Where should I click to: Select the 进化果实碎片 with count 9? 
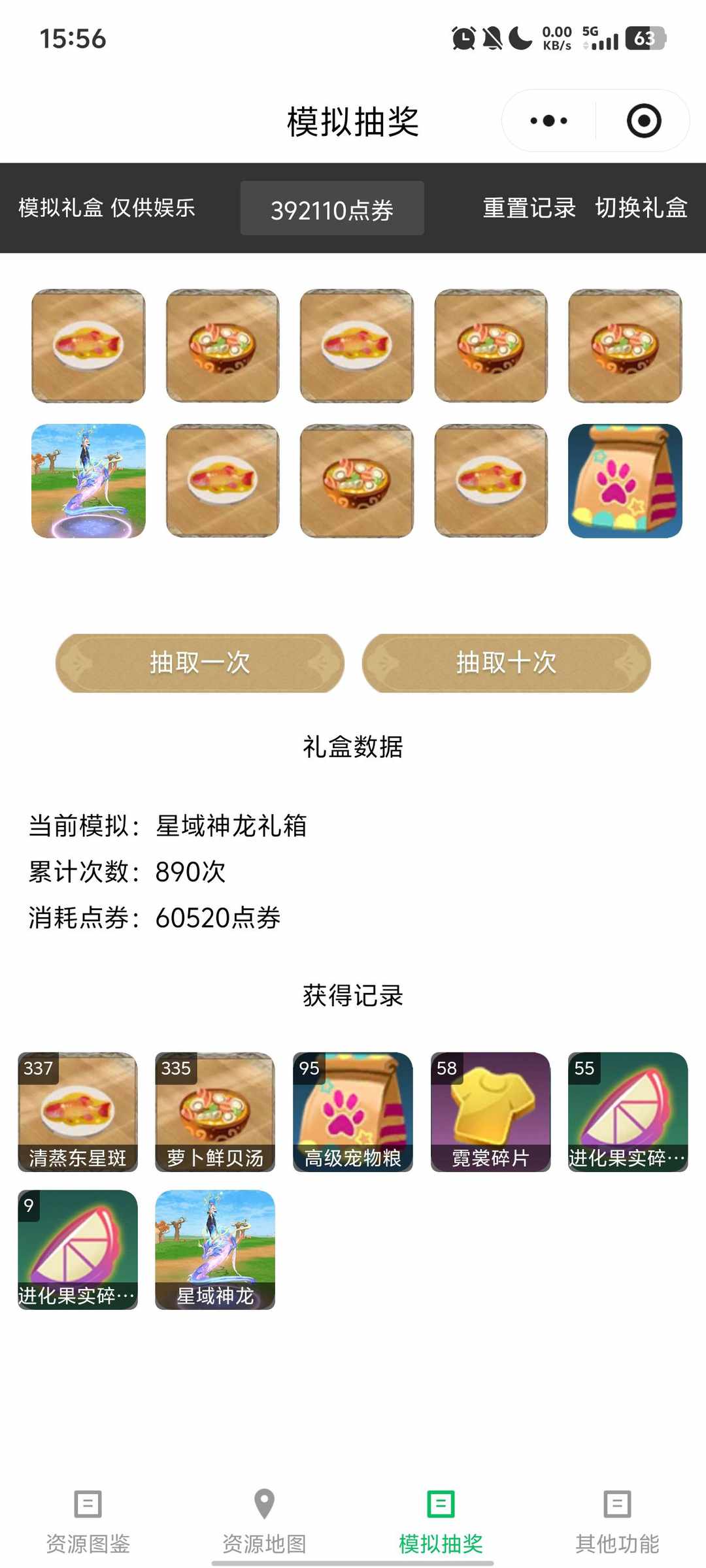click(77, 1251)
